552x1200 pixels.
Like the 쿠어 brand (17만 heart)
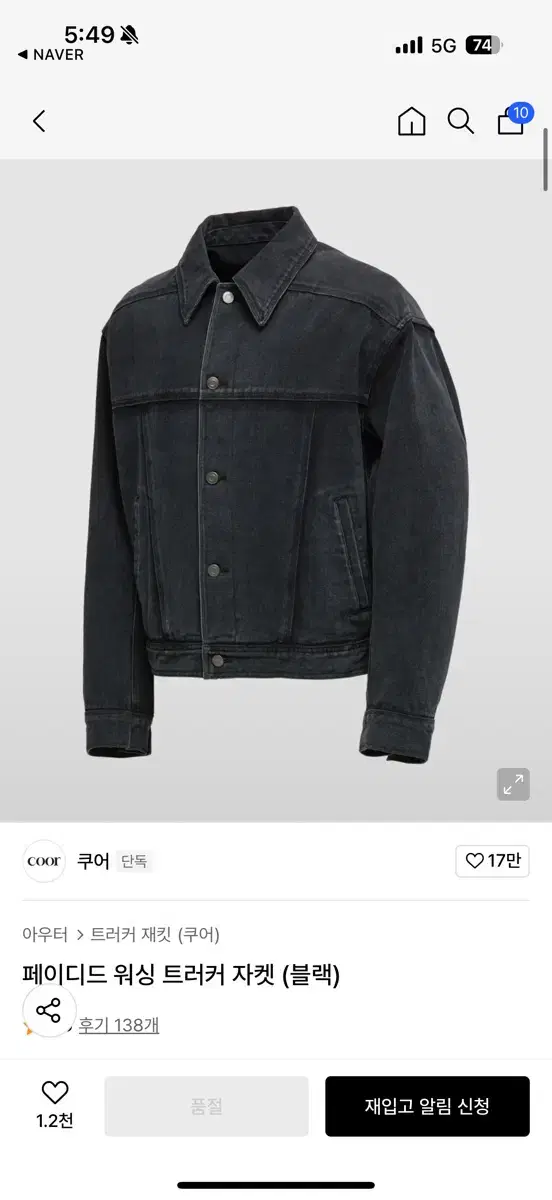click(x=492, y=861)
